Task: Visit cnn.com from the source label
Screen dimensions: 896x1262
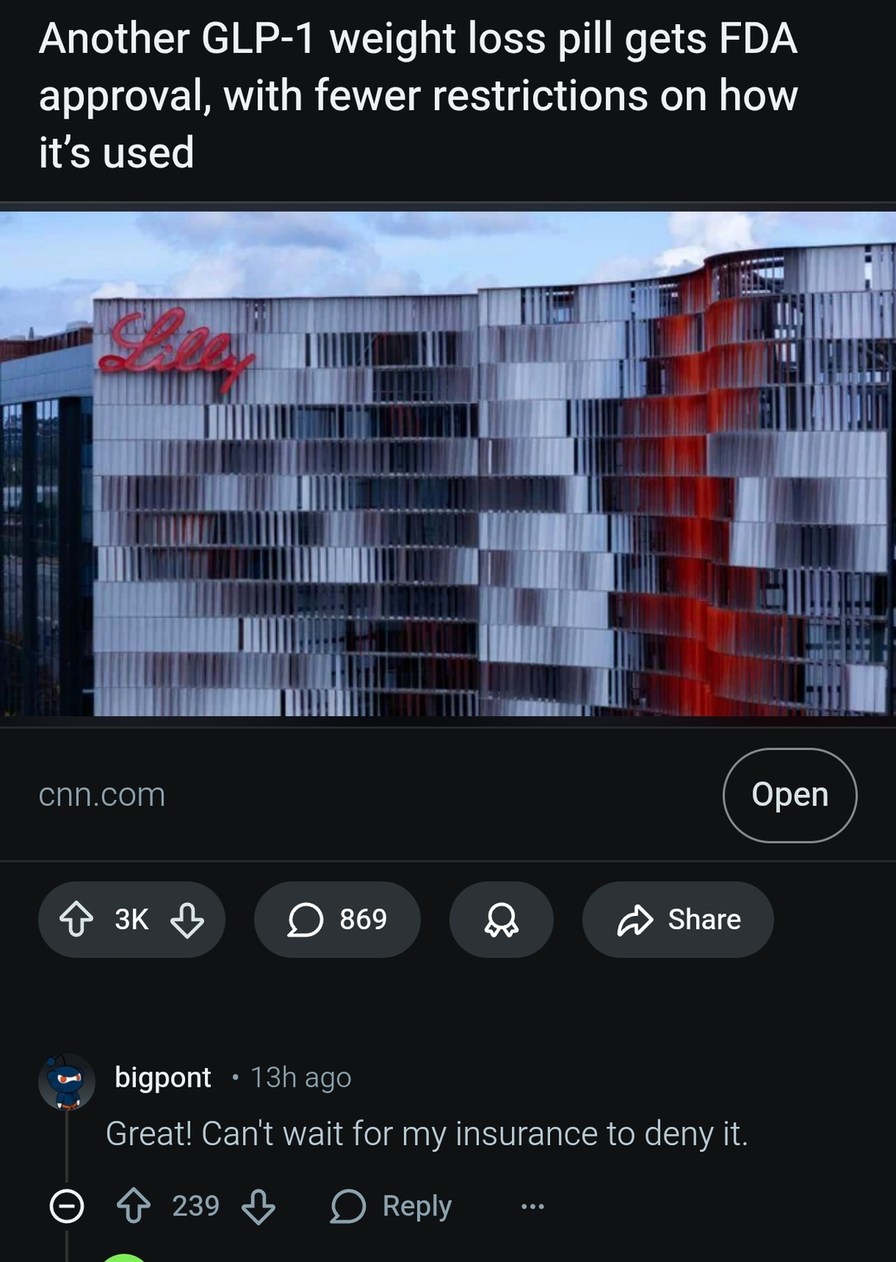Action: coord(102,794)
